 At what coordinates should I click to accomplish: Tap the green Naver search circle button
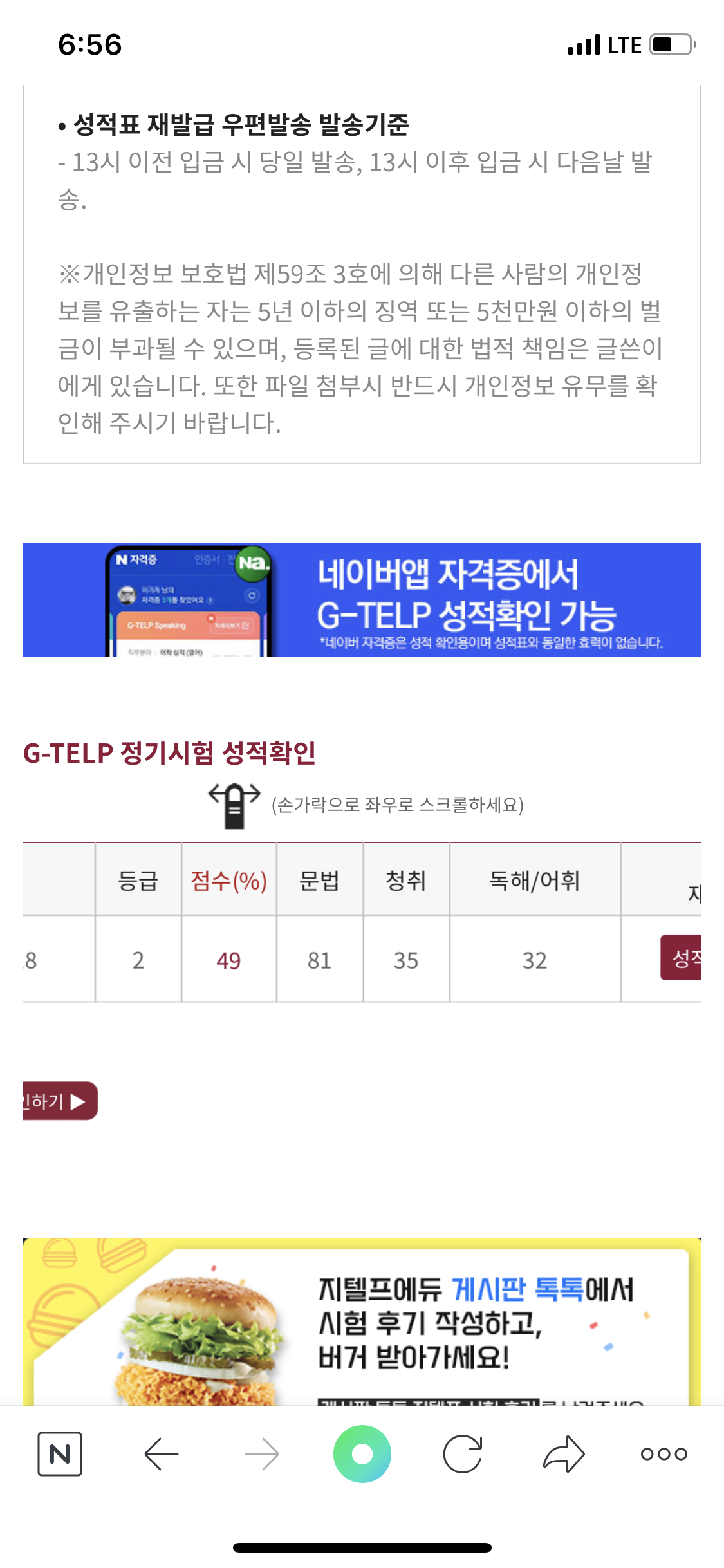(x=362, y=1453)
